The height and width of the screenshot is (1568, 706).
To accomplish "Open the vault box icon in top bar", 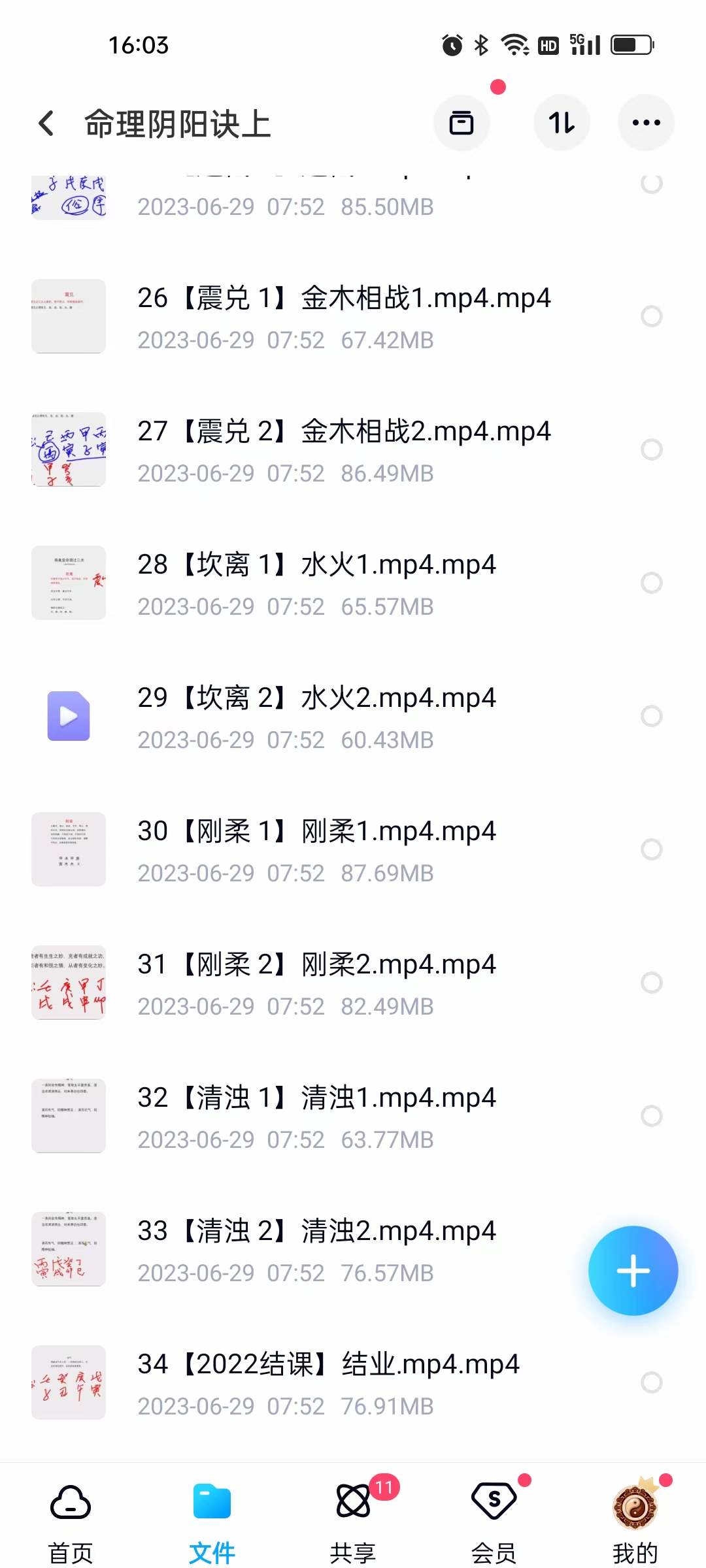I will click(462, 122).
